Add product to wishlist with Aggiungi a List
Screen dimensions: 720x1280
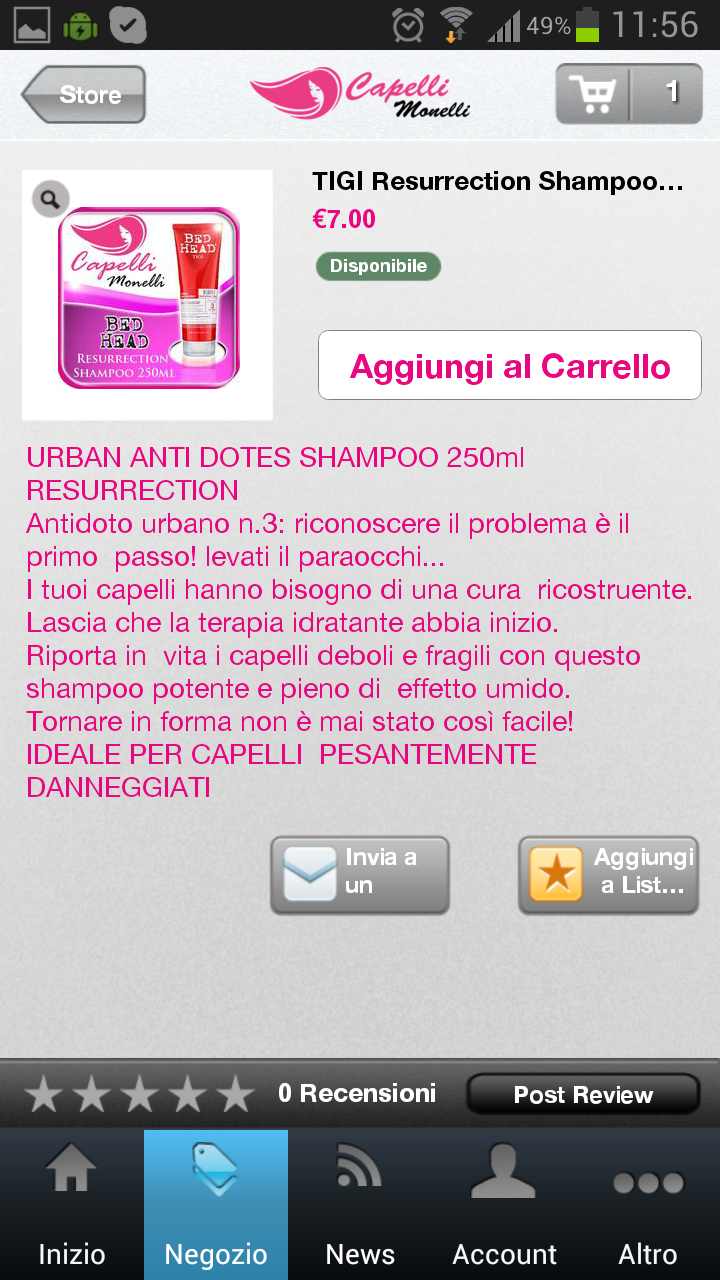608,875
